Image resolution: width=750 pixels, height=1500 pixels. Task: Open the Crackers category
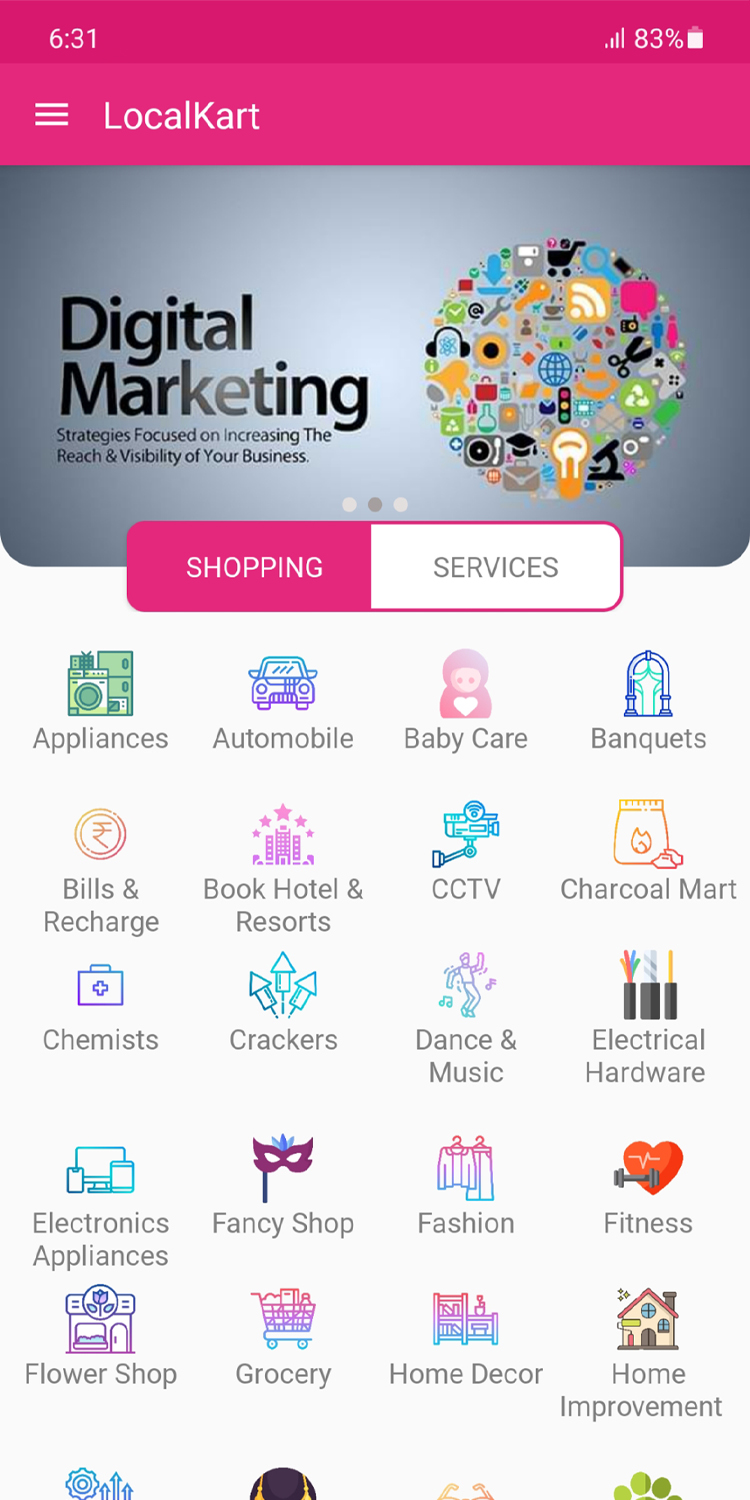pyautogui.click(x=283, y=1003)
